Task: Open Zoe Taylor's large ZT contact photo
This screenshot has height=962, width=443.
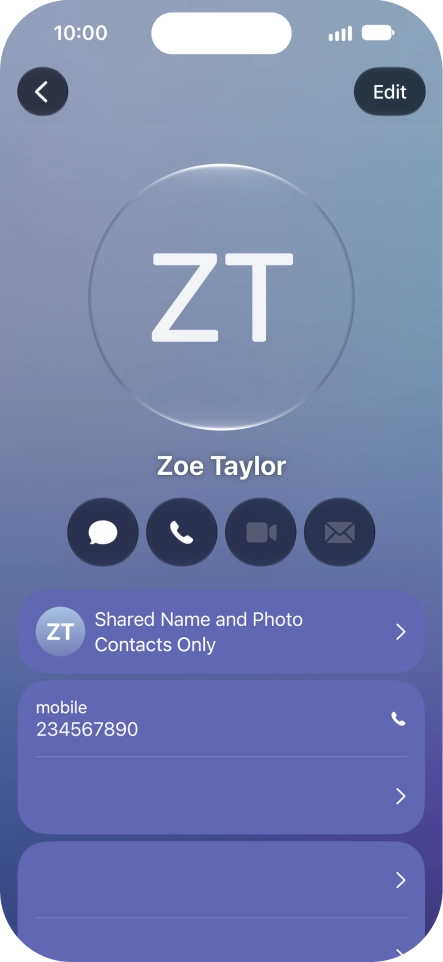Action: (x=222, y=297)
